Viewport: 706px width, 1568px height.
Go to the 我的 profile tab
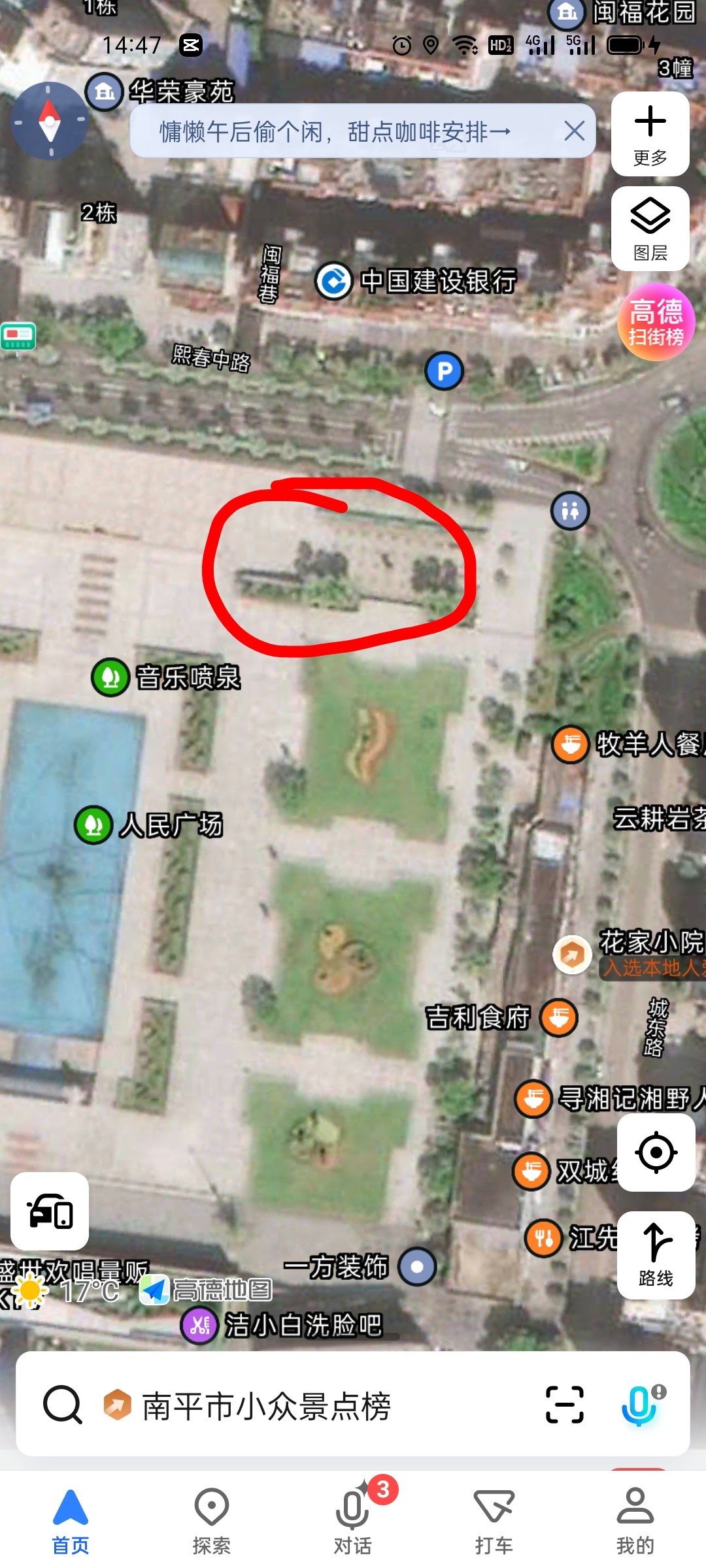[x=635, y=1520]
